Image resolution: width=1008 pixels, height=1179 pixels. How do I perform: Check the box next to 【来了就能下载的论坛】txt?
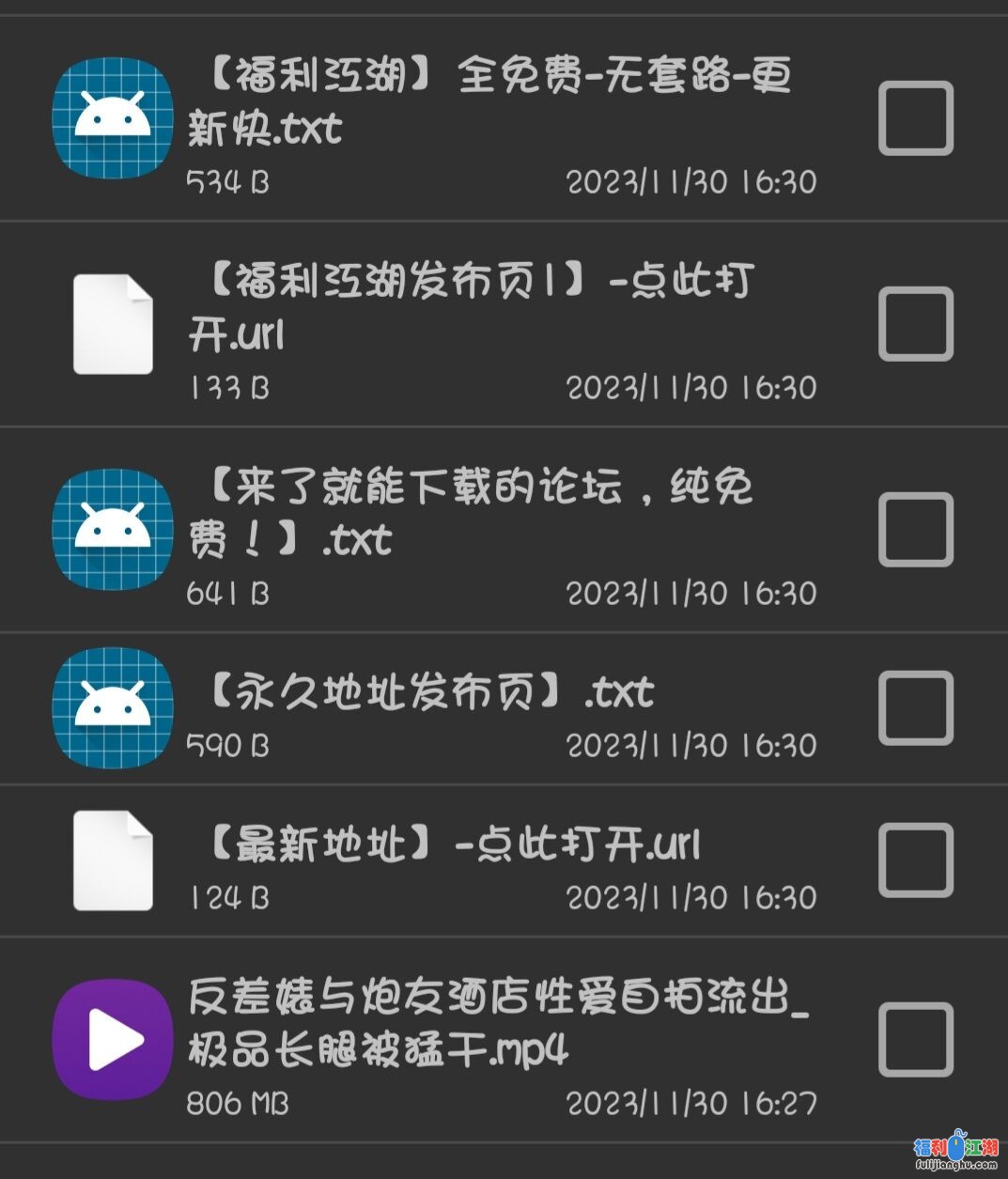click(915, 529)
